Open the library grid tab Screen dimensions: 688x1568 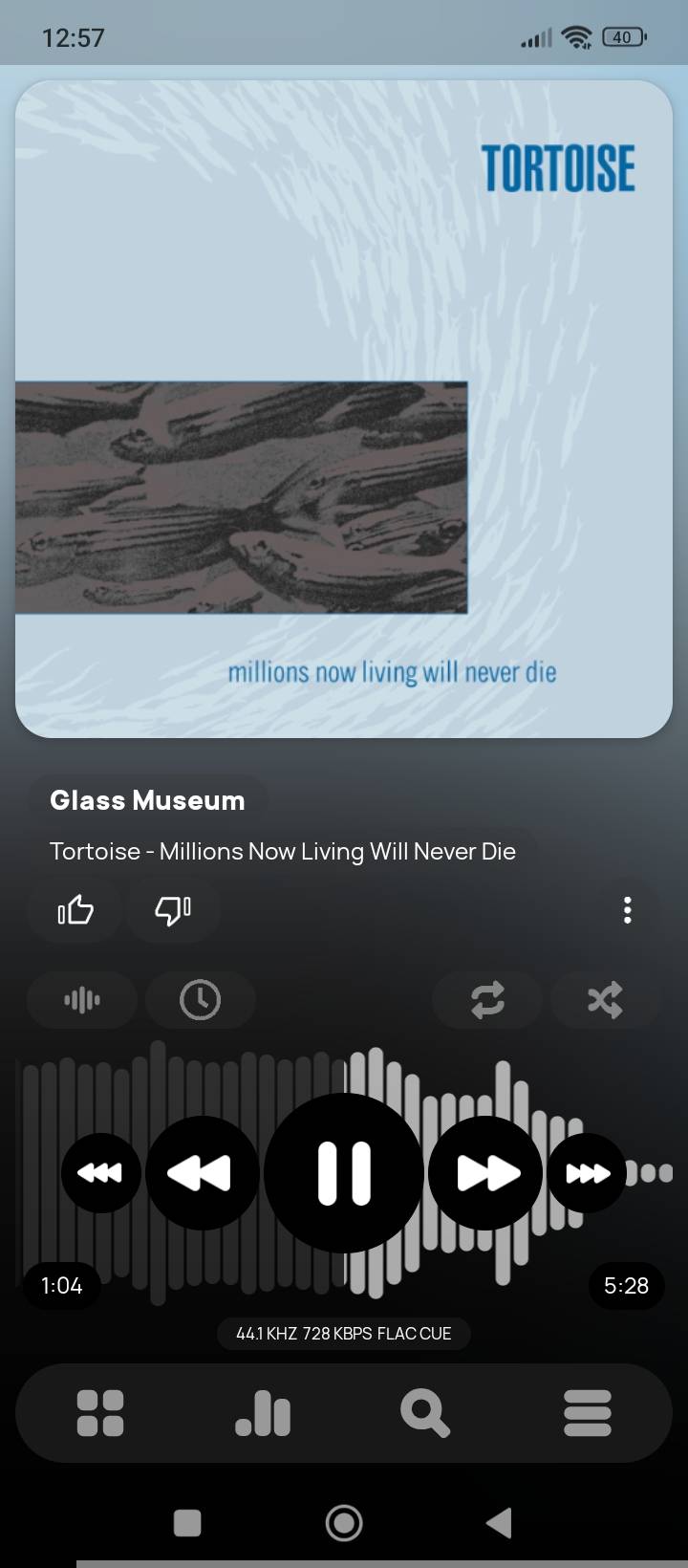click(x=100, y=1413)
